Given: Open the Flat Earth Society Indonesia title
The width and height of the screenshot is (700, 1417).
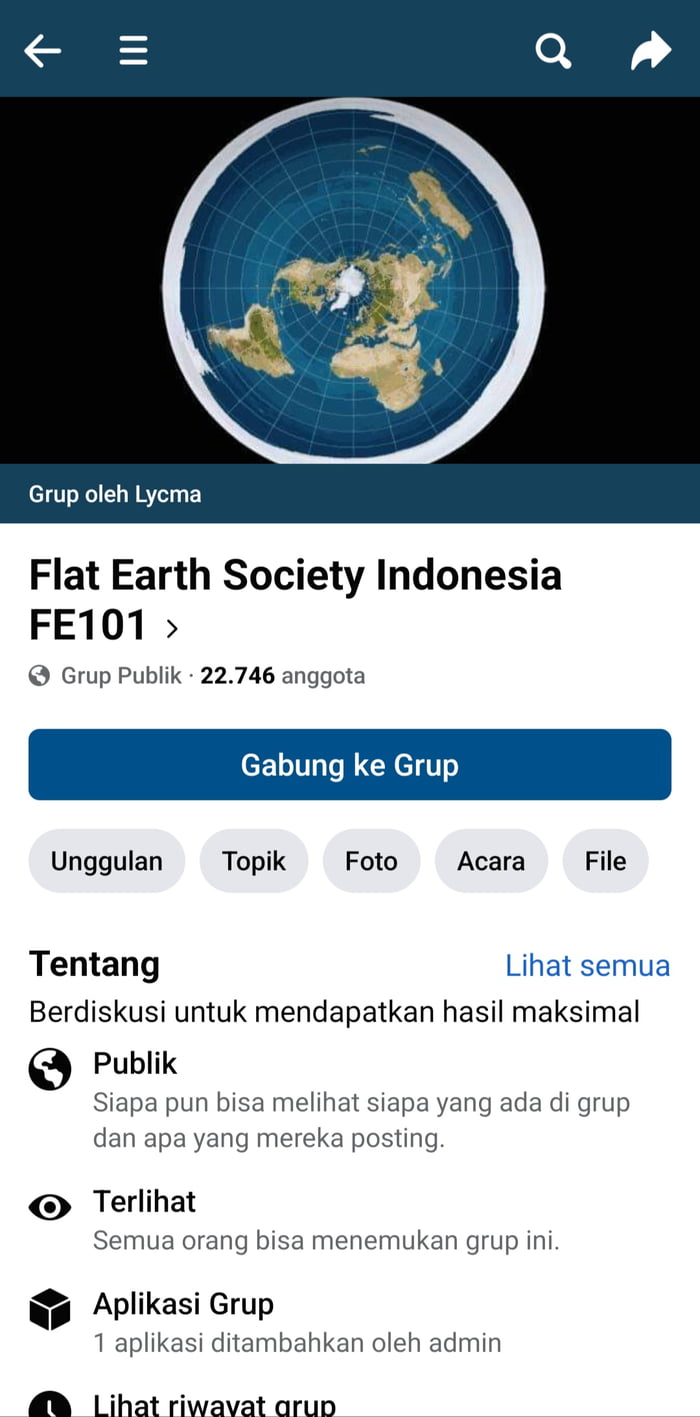Looking at the screenshot, I should click(x=295, y=600).
